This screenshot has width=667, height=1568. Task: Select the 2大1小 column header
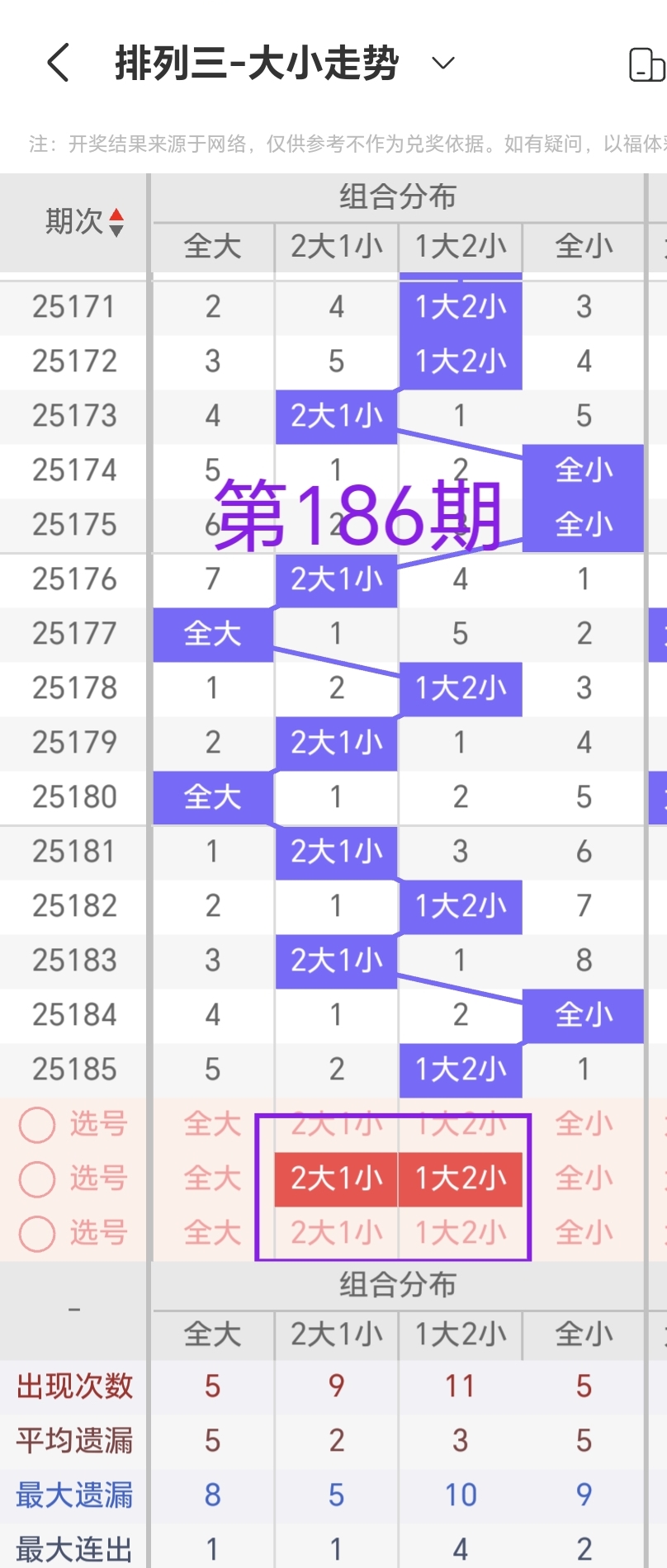coord(335,247)
